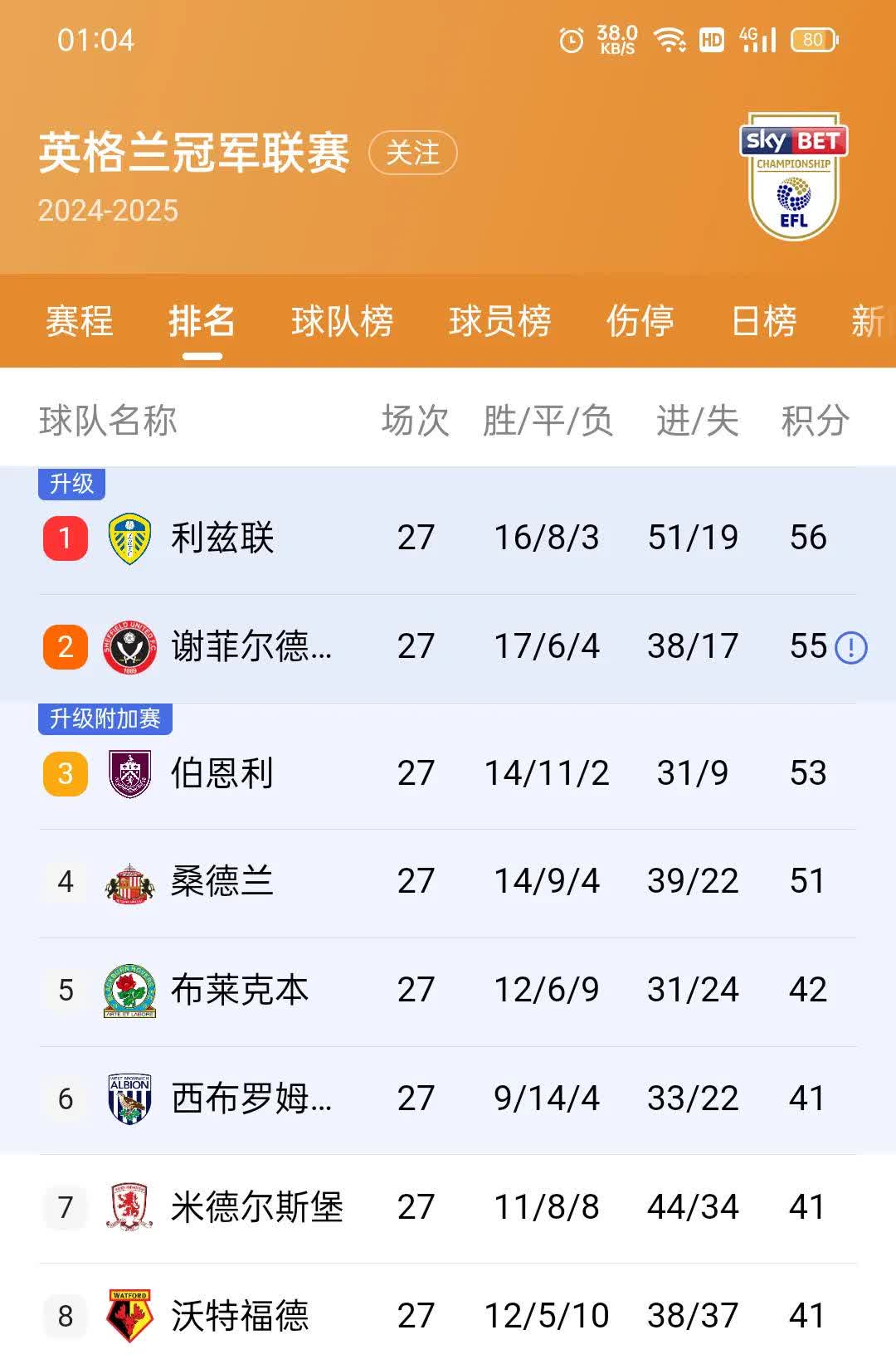Open the West Bromwich Albion badge
The image size is (896, 1359).
click(x=129, y=1098)
